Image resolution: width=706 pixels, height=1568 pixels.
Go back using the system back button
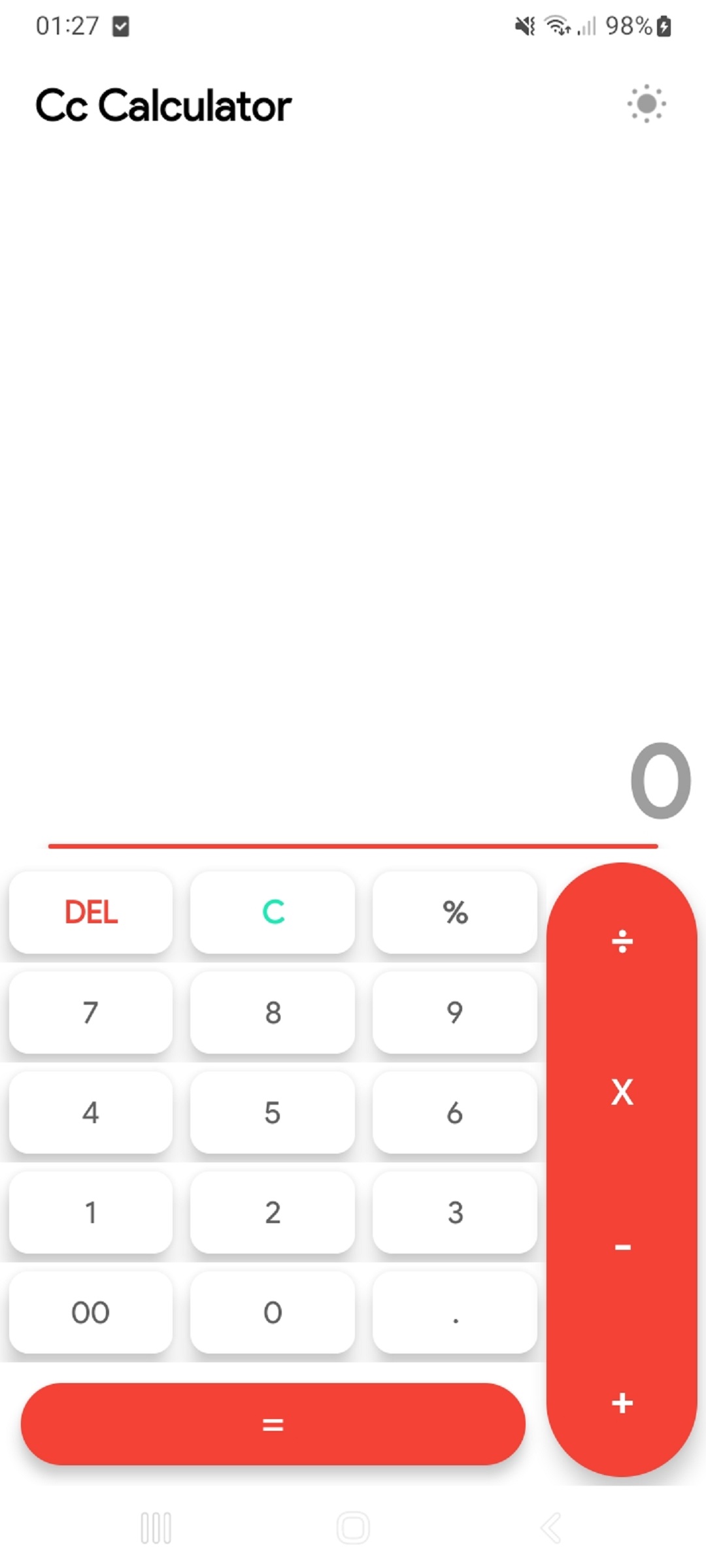click(550, 1528)
